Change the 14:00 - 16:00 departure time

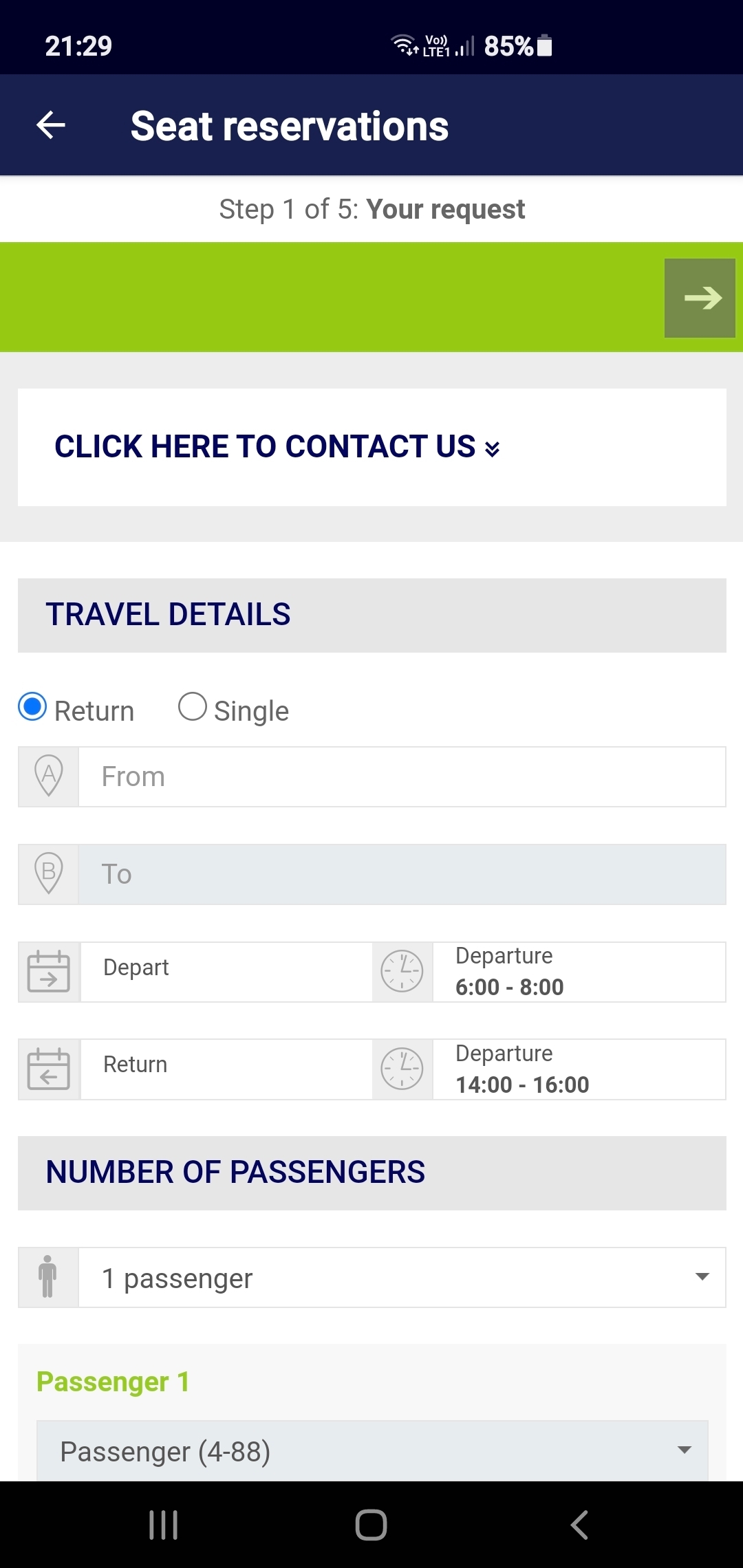[x=579, y=1069]
